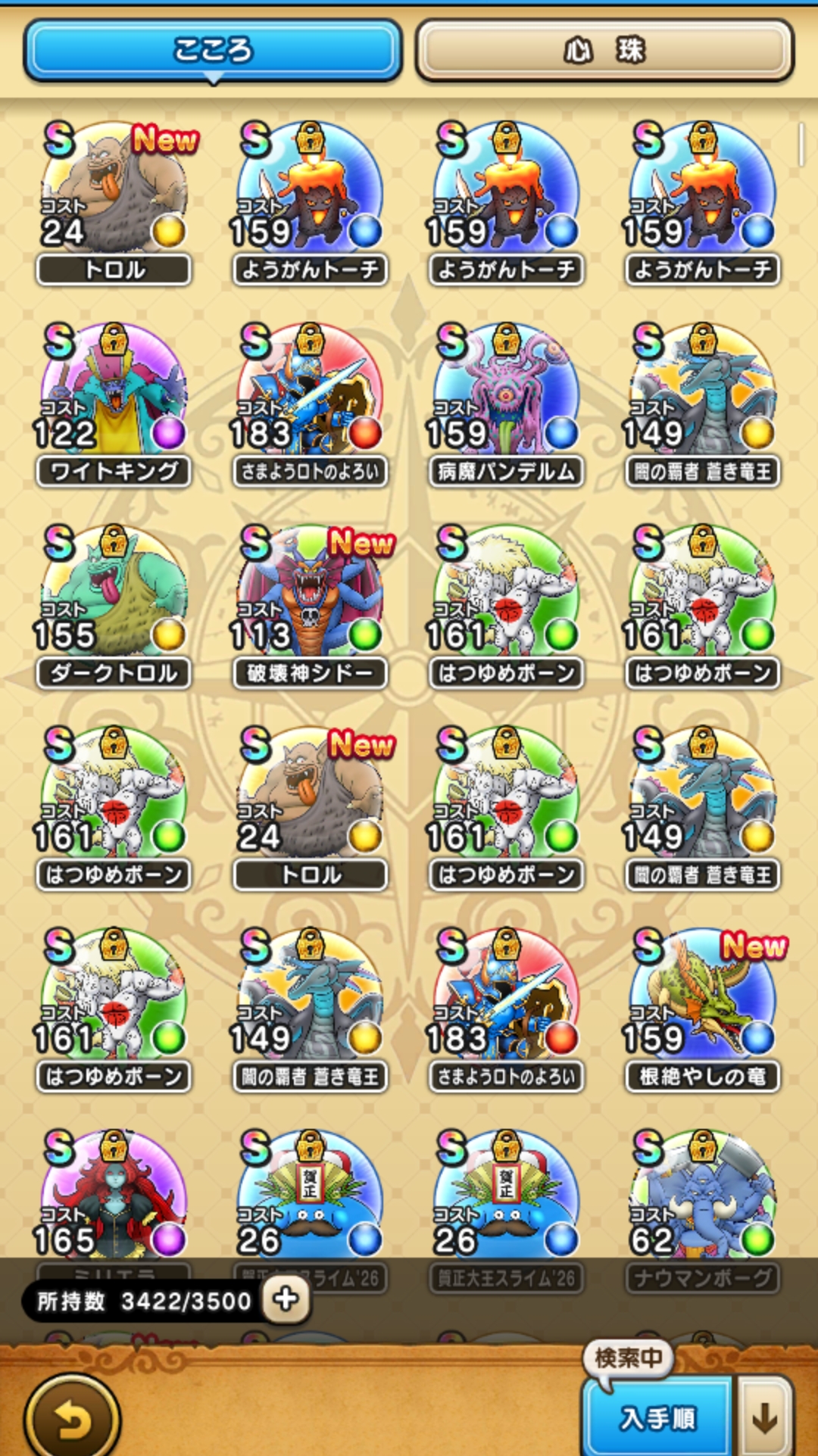
Task: Switch to the こころ tab
Action: 213,50
